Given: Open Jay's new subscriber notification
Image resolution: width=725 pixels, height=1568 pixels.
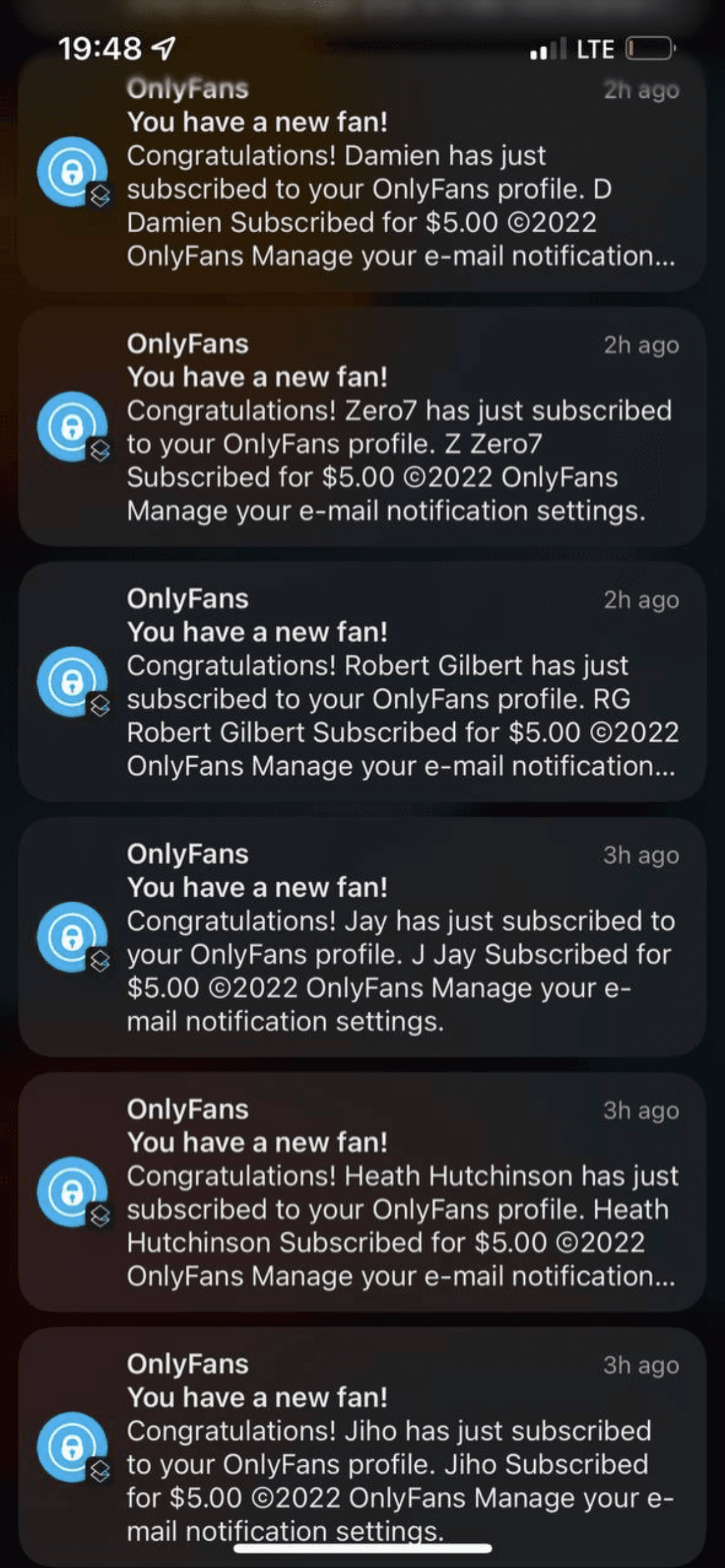Looking at the screenshot, I should pyautogui.click(x=362, y=938).
